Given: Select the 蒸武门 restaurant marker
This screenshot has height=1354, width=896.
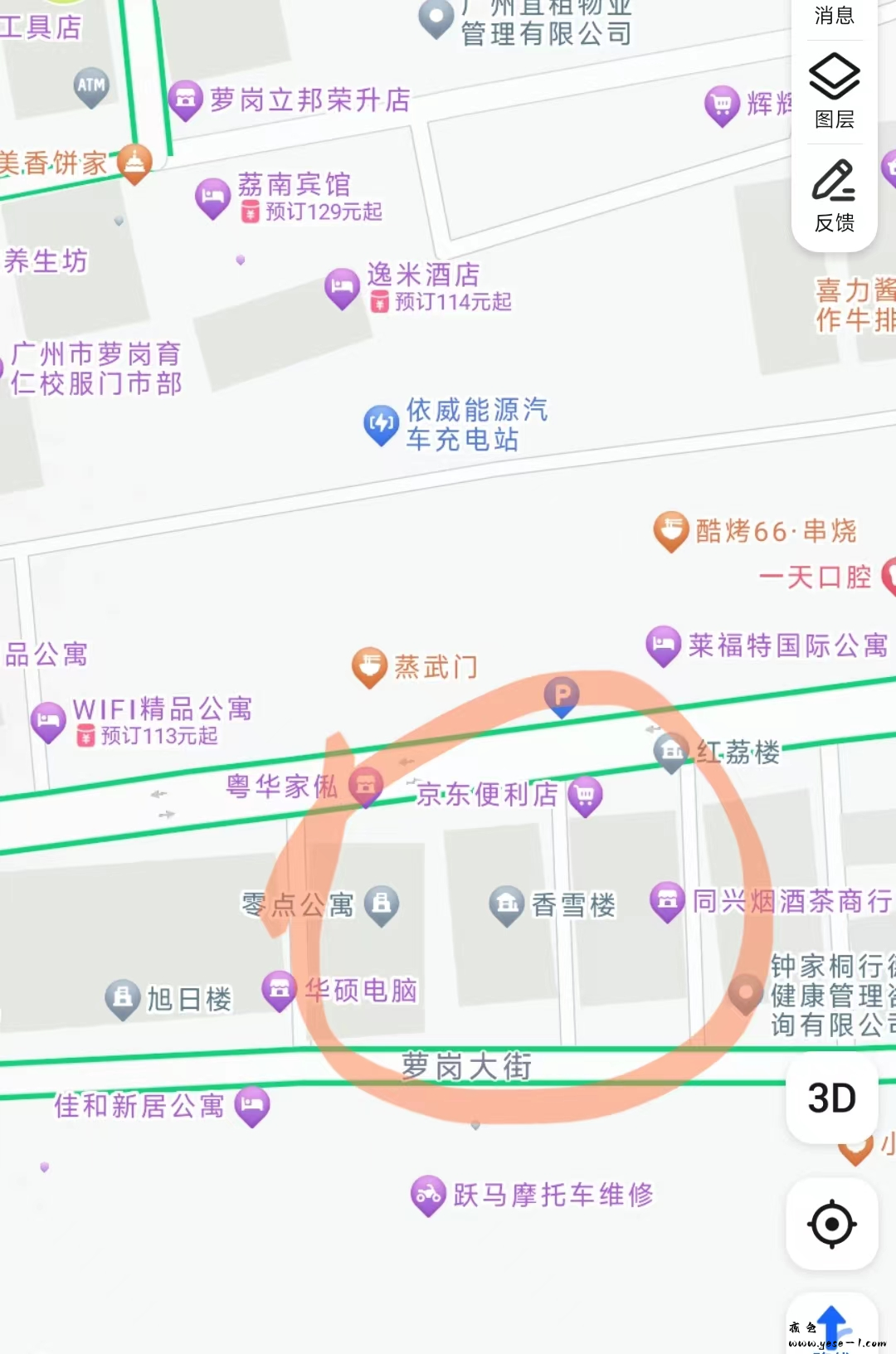Looking at the screenshot, I should tap(370, 666).
